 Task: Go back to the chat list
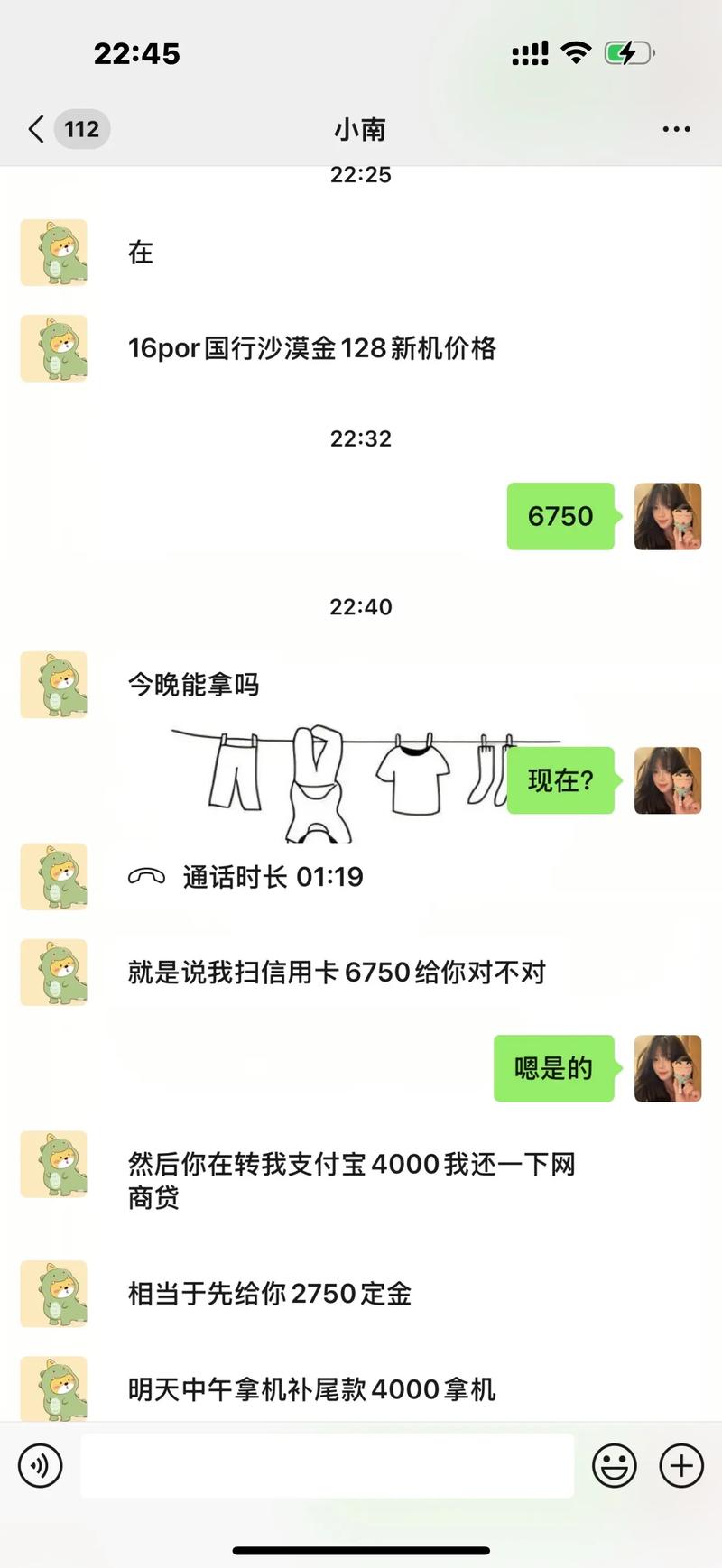point(38,129)
